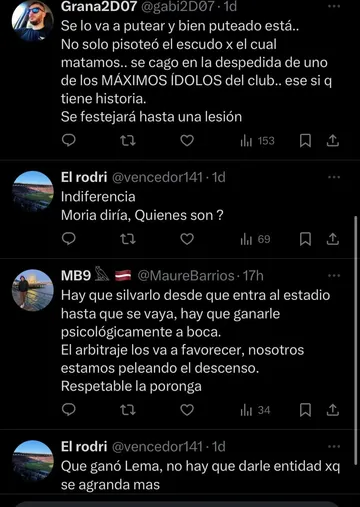360x507 pixels.
Task: Open Grana2D07's profile avatar
Action: pos(33,20)
